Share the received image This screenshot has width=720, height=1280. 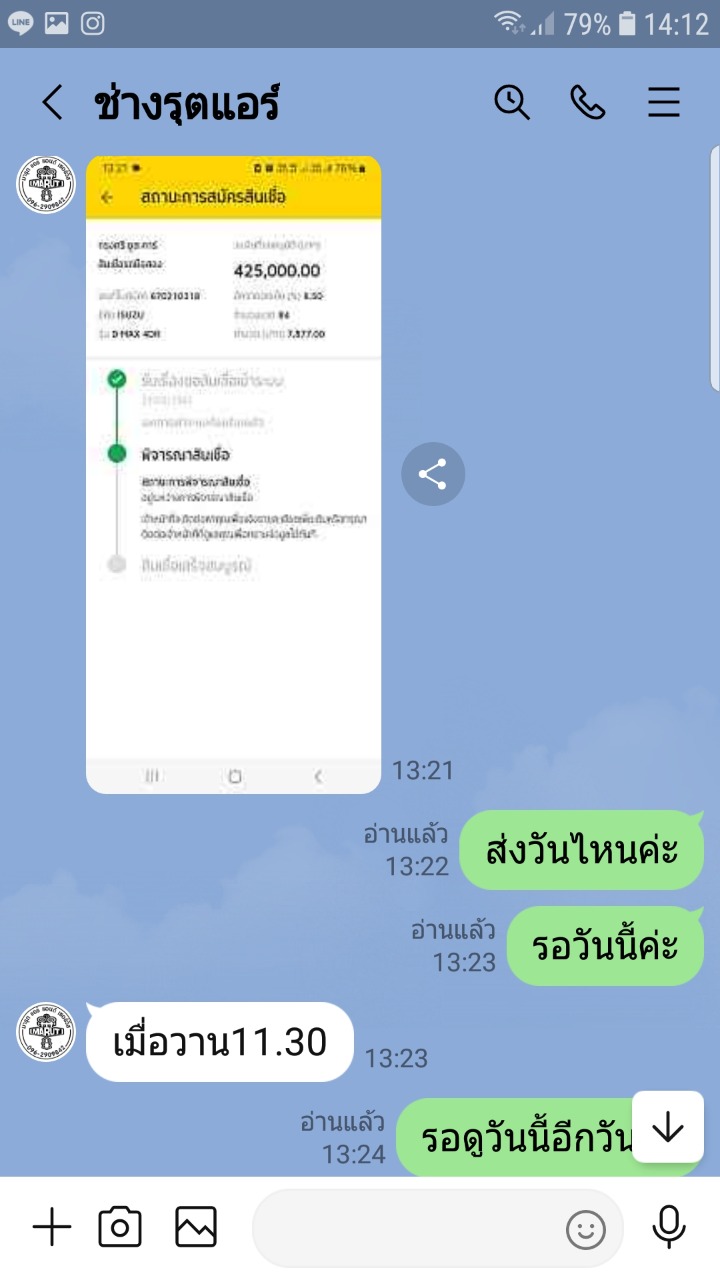[433, 475]
